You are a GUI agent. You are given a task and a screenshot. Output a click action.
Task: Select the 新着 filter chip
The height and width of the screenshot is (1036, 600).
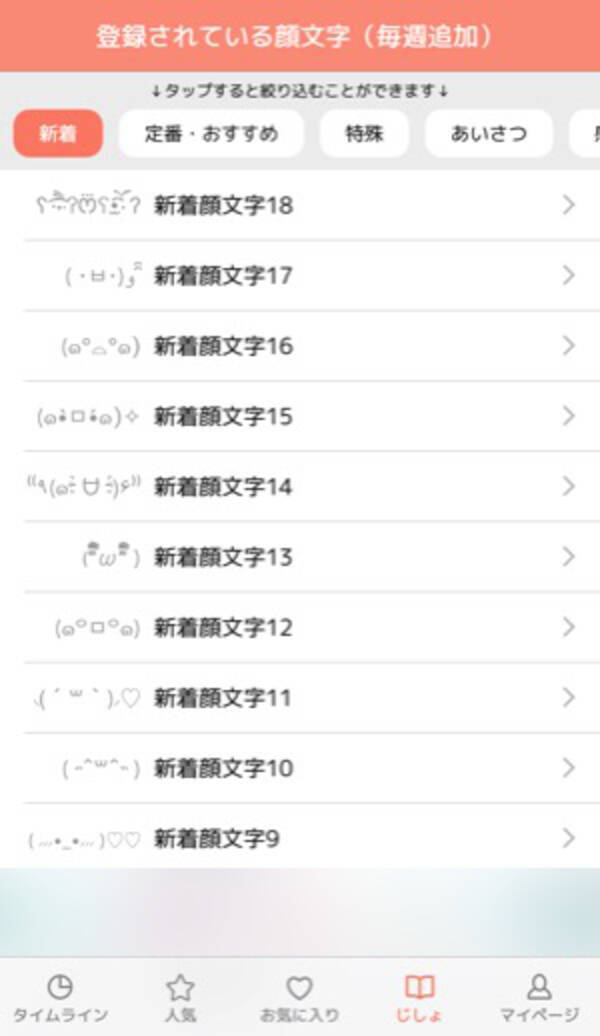point(58,134)
